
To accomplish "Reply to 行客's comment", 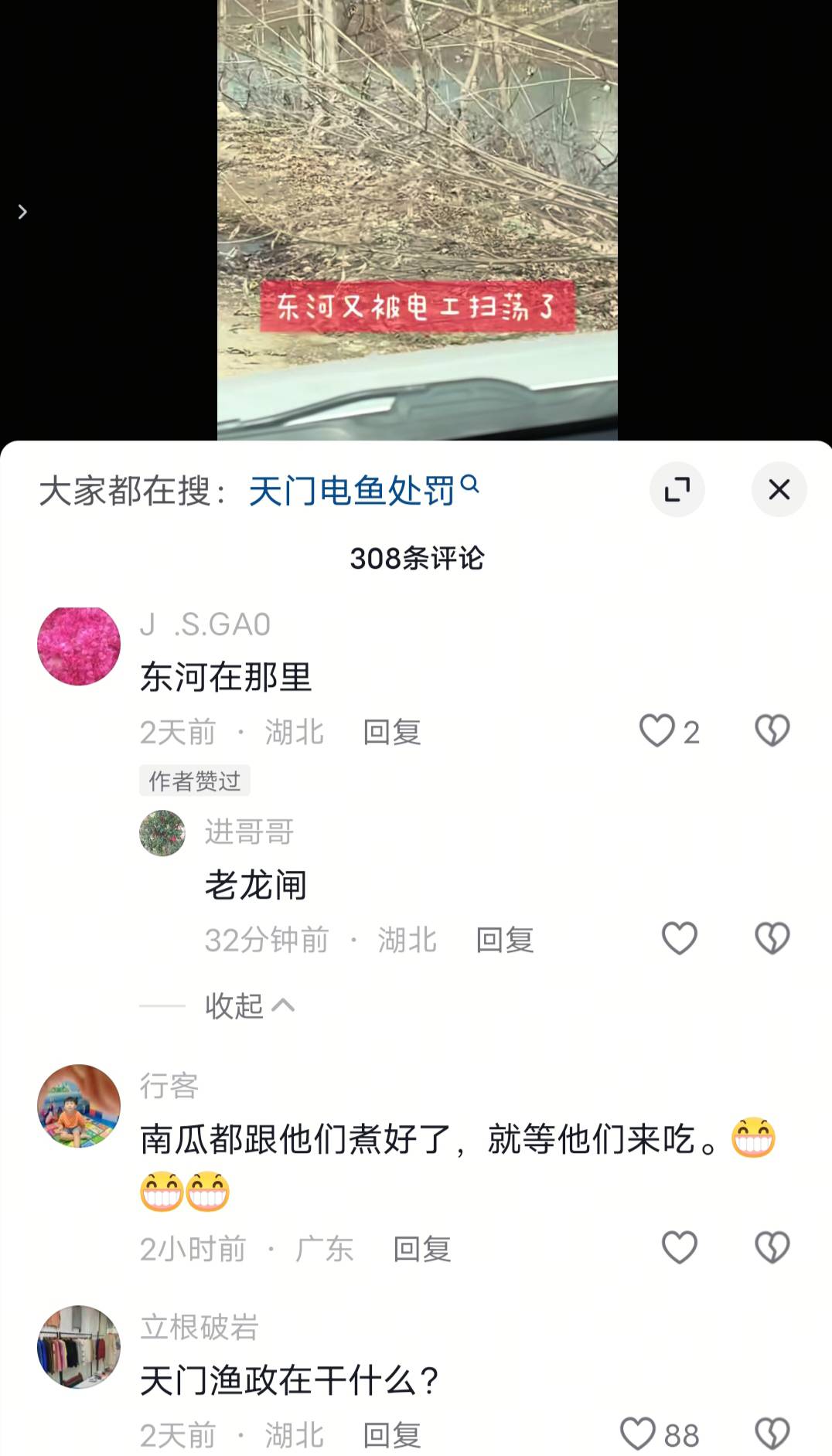I will point(422,1250).
